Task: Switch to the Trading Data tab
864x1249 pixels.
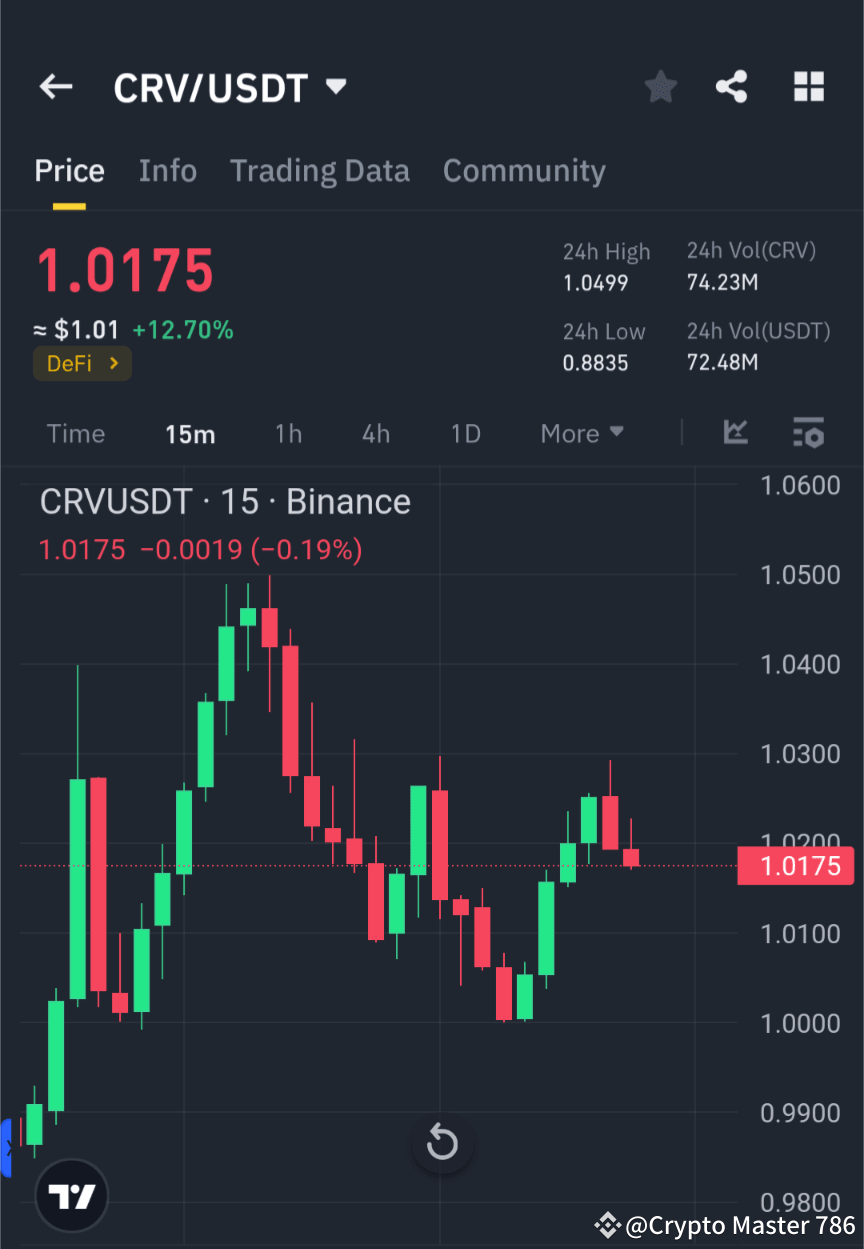Action: pos(320,170)
